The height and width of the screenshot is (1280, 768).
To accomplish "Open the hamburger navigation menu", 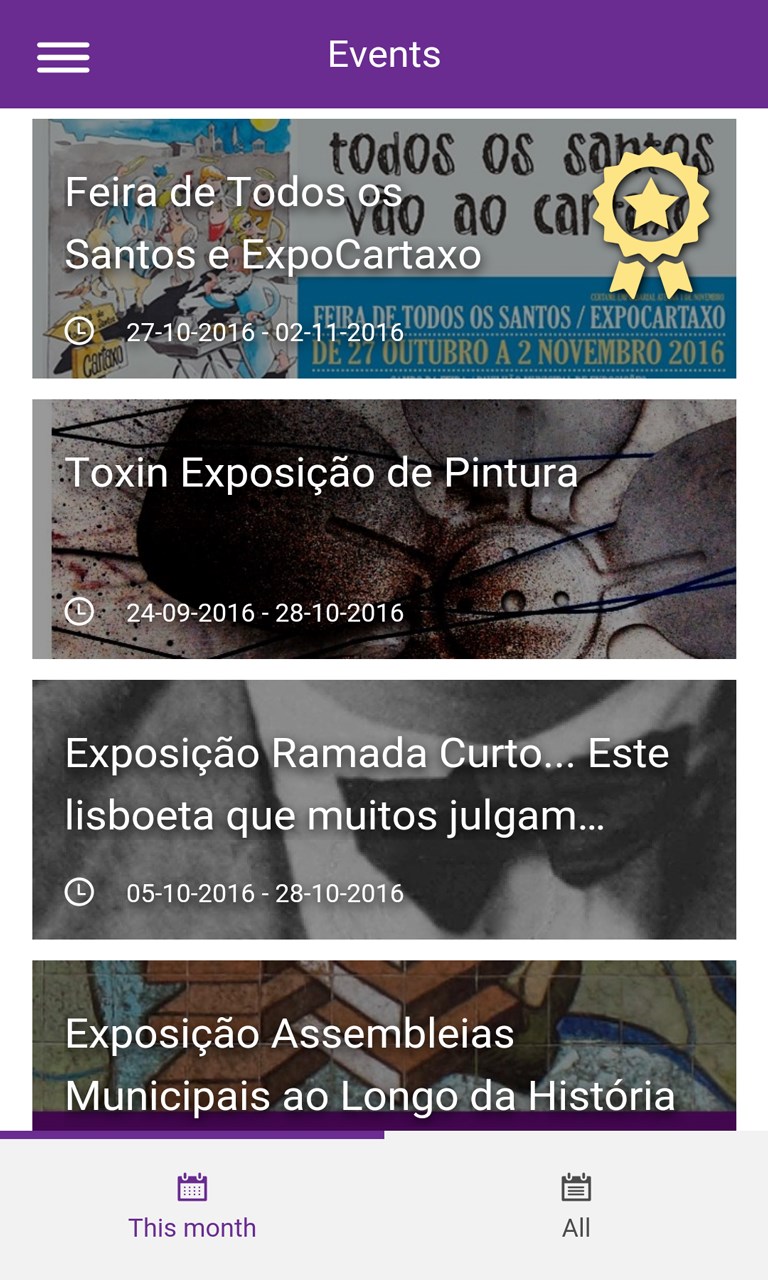I will click(x=63, y=56).
